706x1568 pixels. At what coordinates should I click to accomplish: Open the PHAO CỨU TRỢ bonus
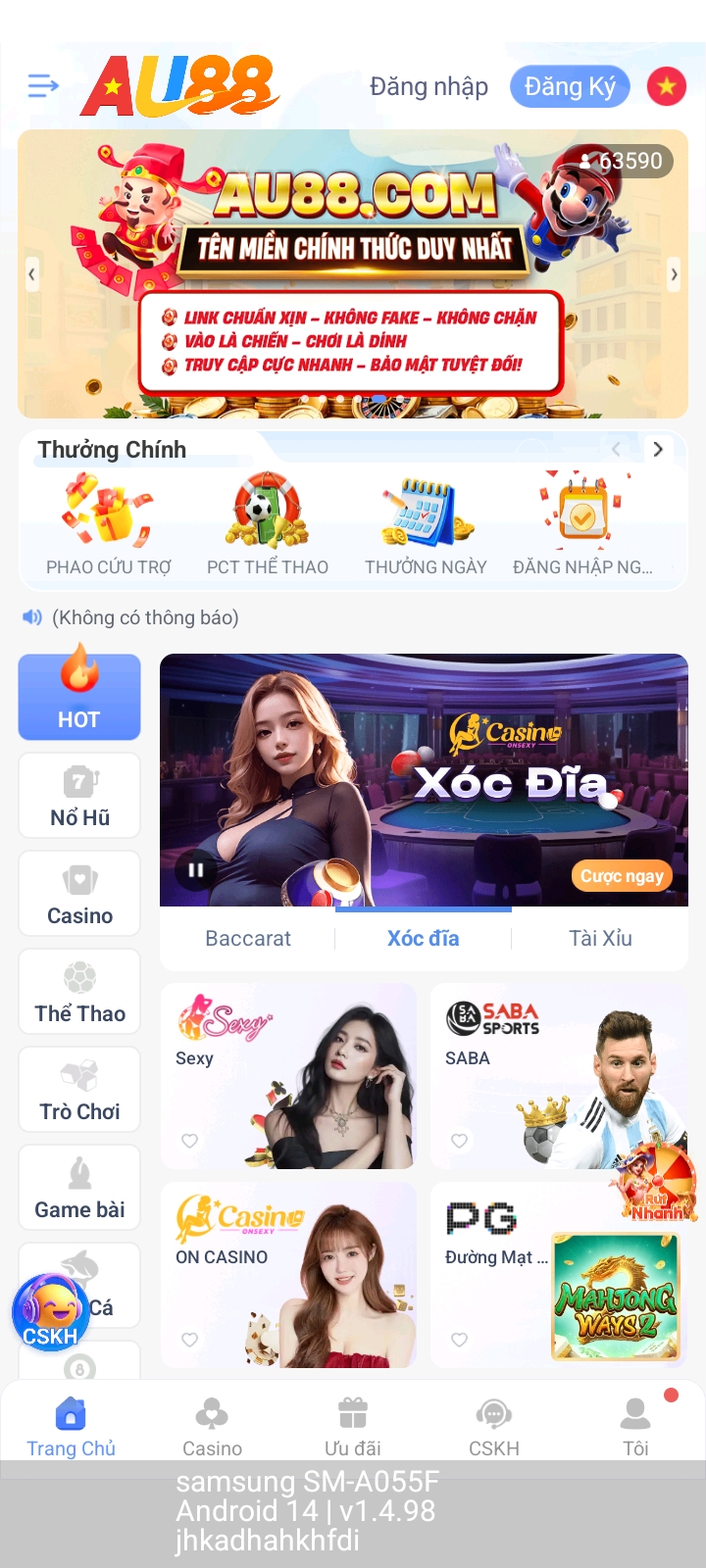108,524
